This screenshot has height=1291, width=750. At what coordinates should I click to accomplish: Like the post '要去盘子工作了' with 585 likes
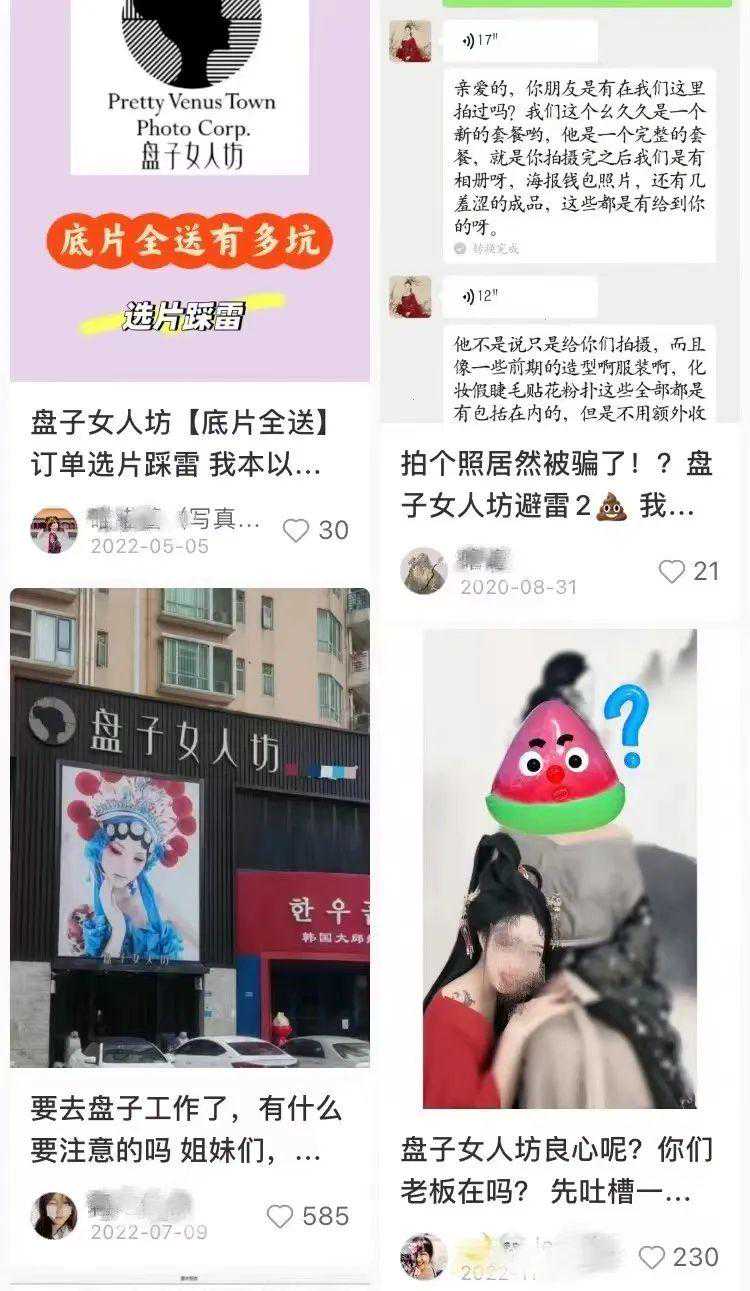click(280, 1216)
